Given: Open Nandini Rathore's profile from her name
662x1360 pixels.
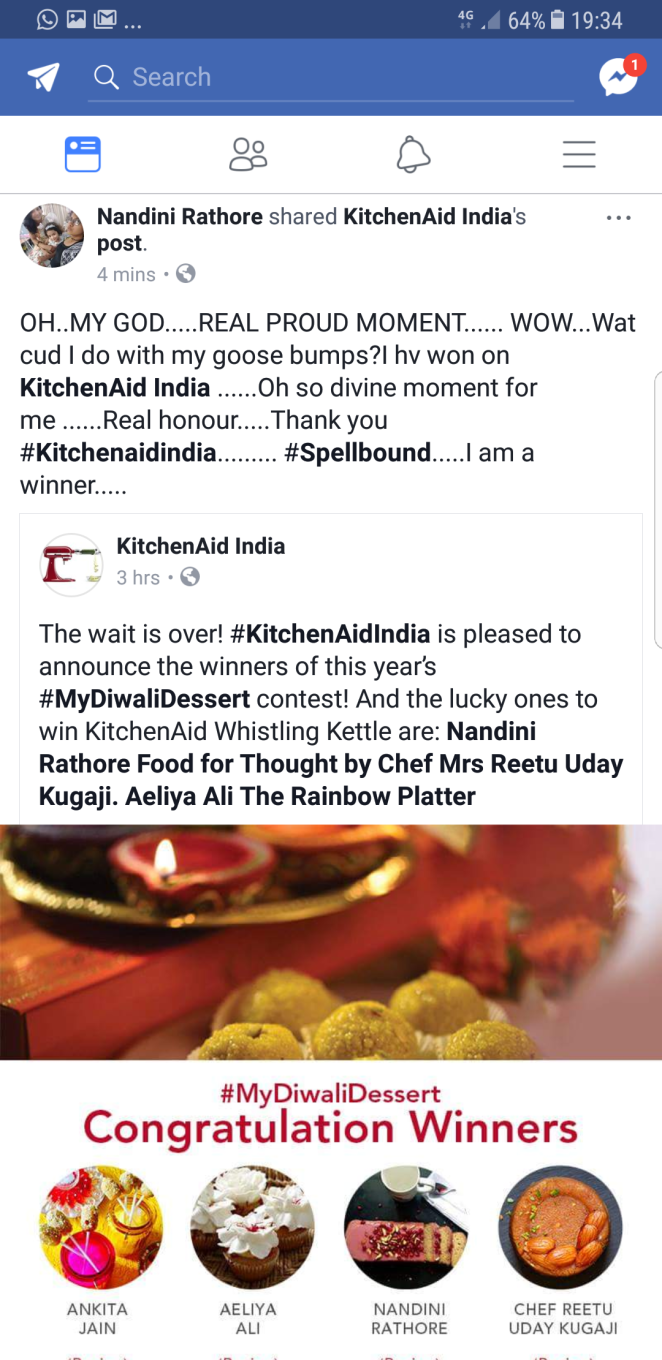Looking at the screenshot, I should click(180, 216).
